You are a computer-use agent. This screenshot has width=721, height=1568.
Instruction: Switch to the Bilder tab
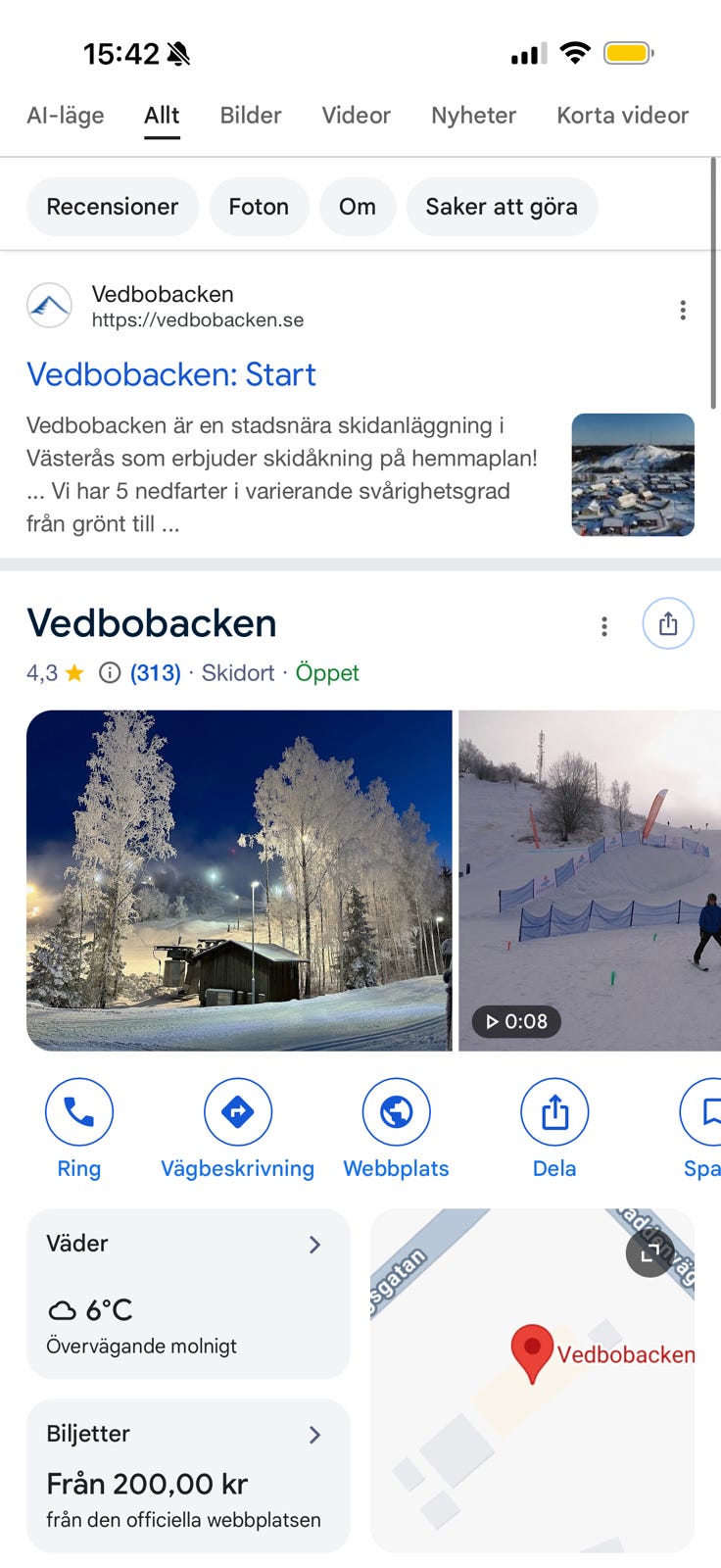251,116
